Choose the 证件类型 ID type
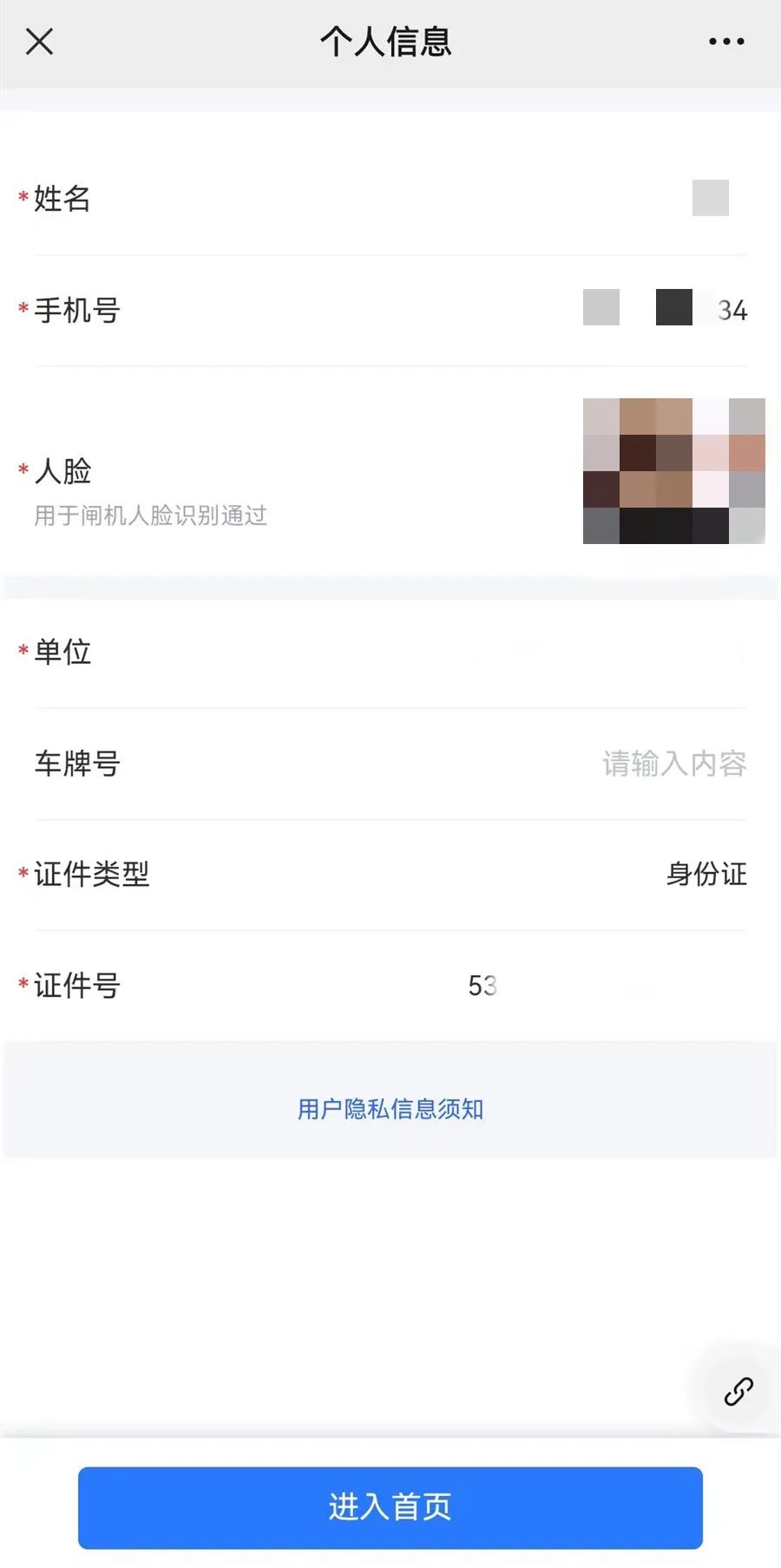 click(706, 874)
